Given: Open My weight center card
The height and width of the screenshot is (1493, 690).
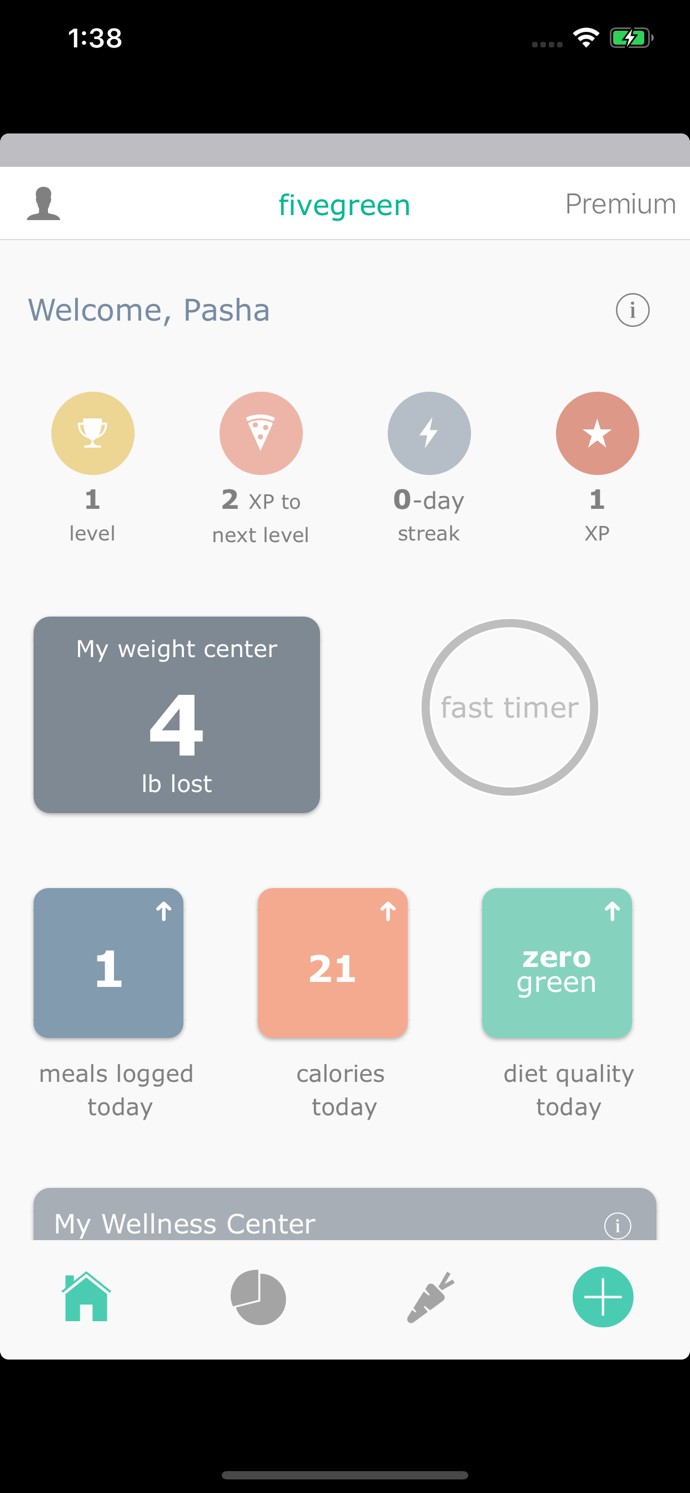Looking at the screenshot, I should click(177, 714).
